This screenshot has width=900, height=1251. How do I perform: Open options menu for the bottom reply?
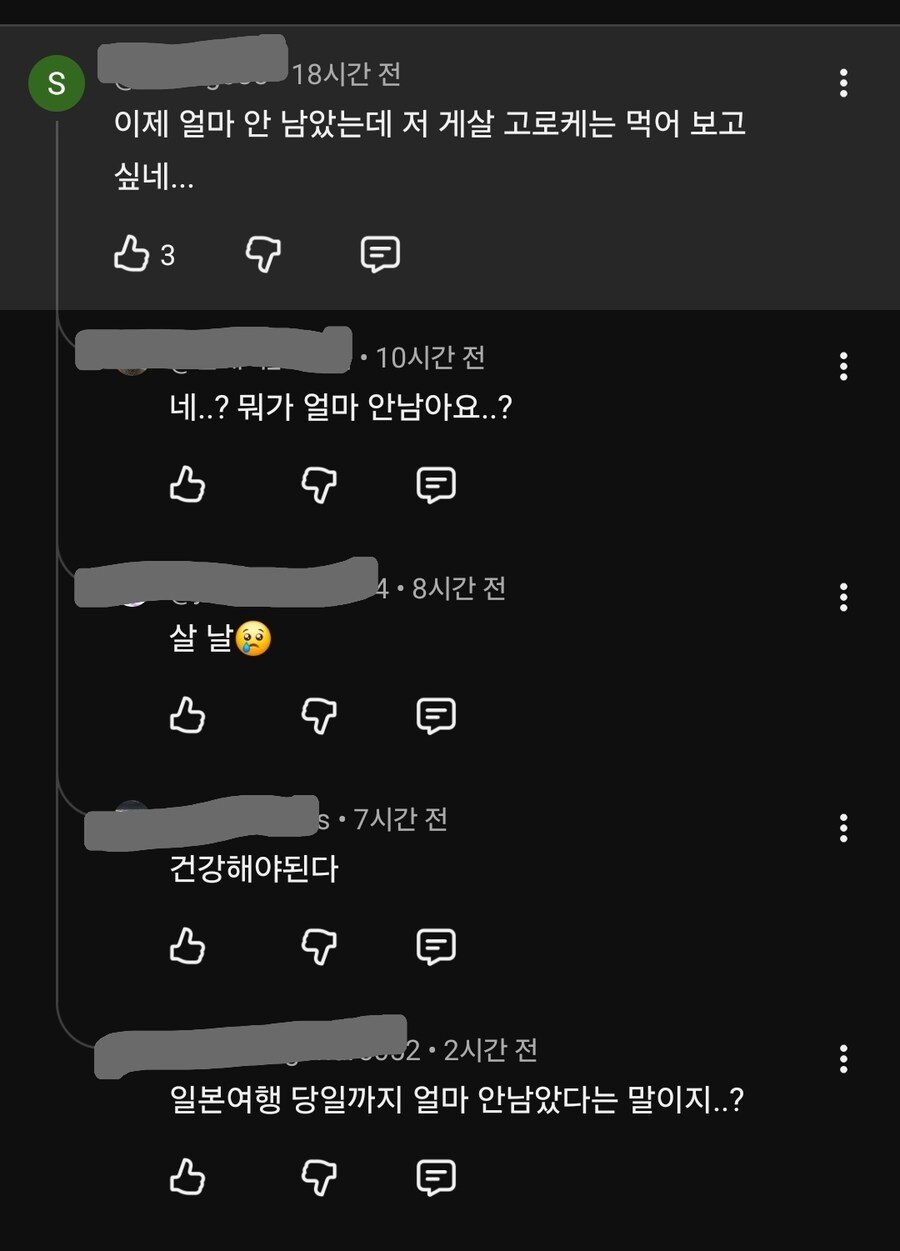coord(845,1058)
